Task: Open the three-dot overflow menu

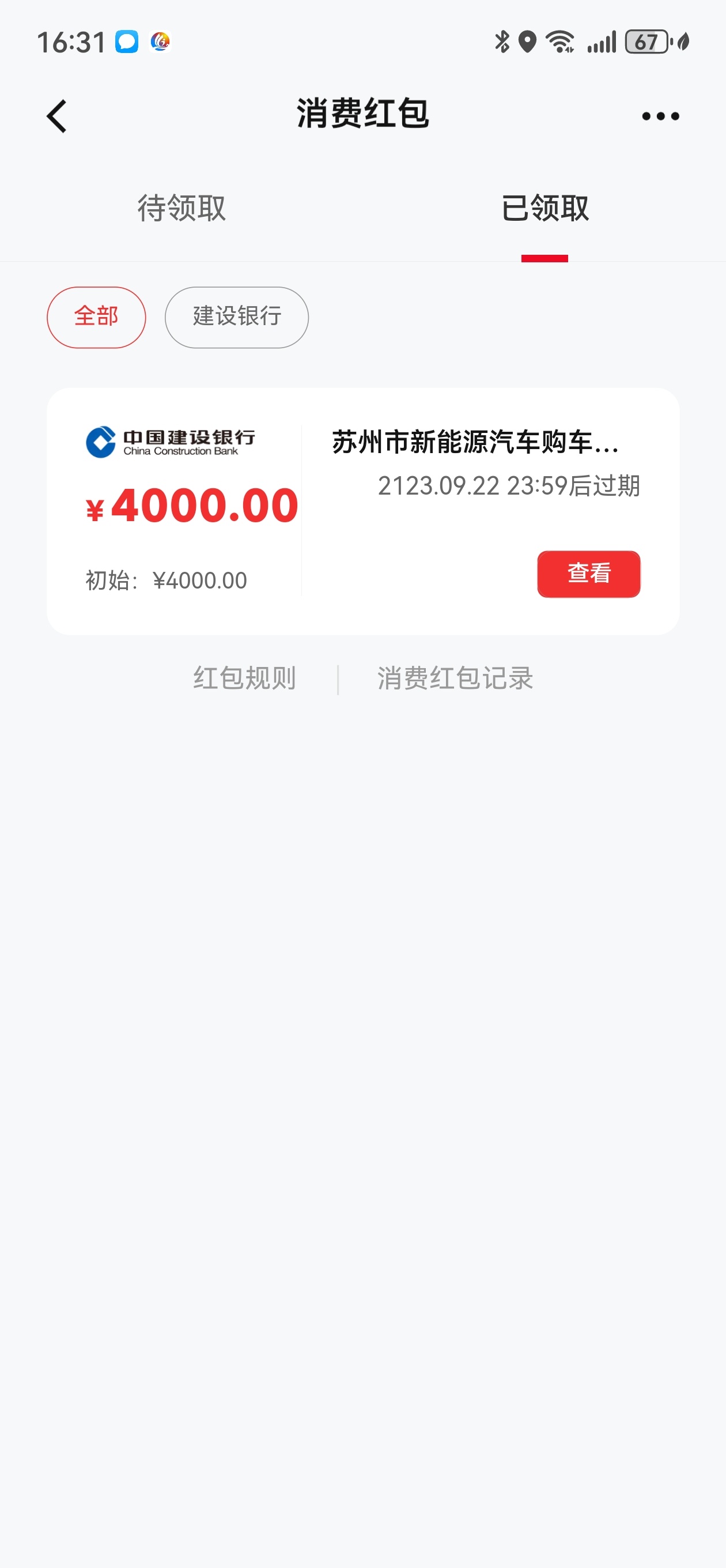Action: pyautogui.click(x=660, y=116)
